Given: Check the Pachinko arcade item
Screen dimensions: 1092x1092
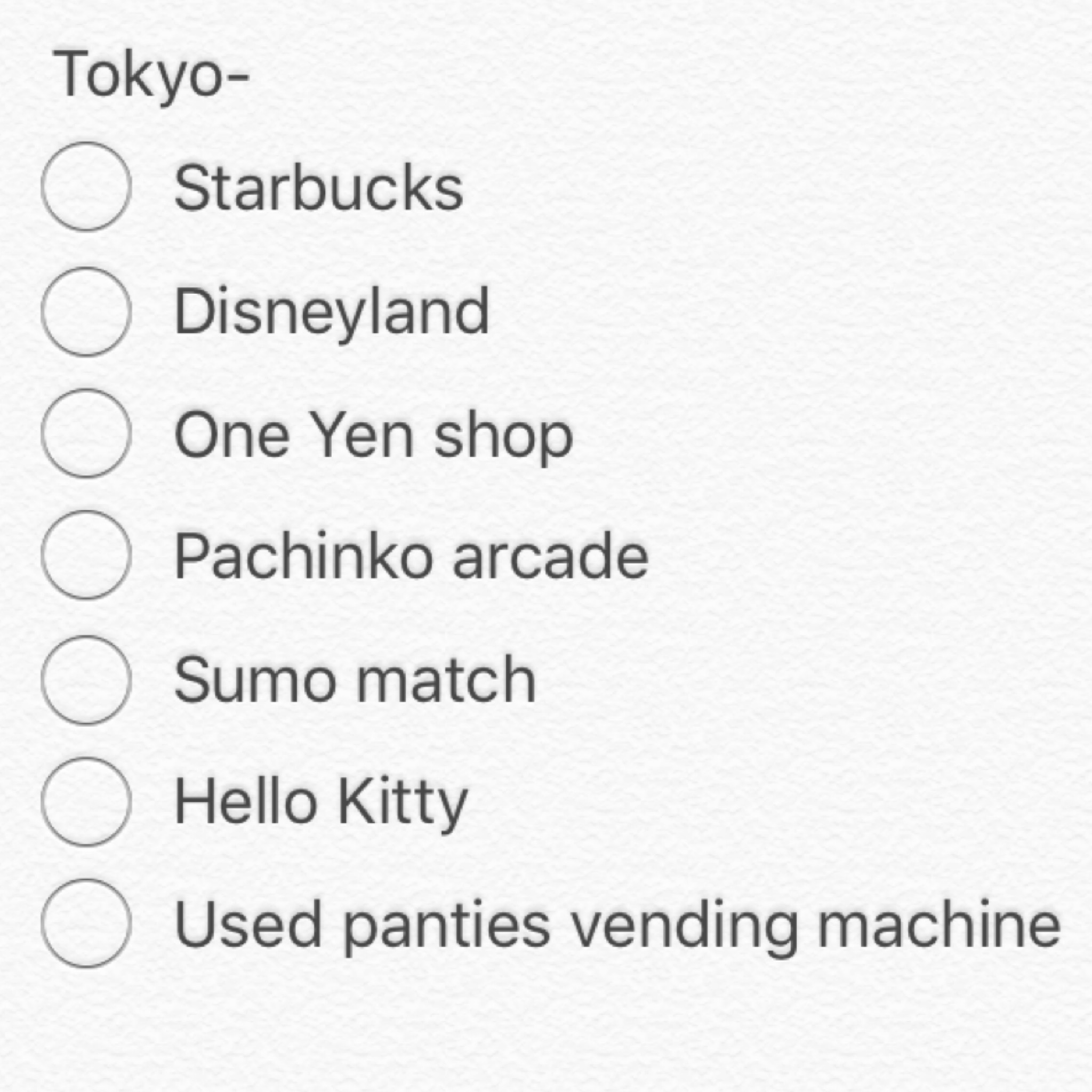Looking at the screenshot, I should click(x=86, y=556).
